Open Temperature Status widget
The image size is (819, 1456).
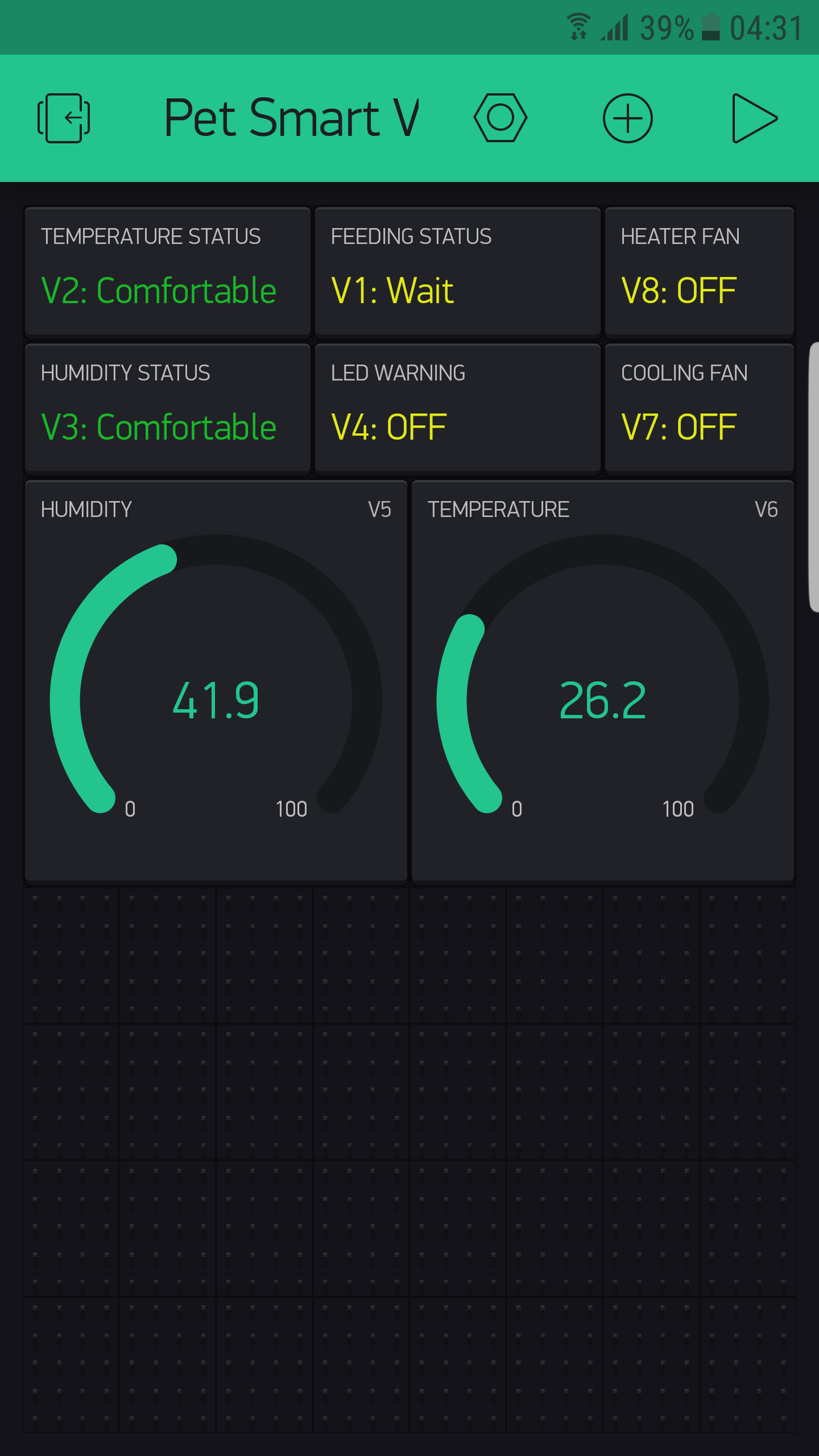click(x=167, y=271)
